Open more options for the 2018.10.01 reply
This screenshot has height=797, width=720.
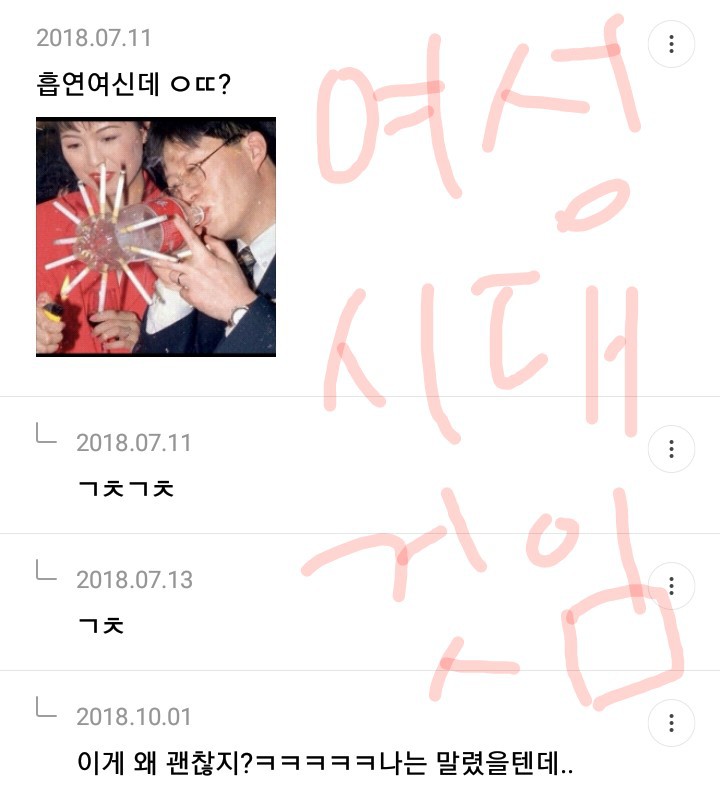(671, 723)
